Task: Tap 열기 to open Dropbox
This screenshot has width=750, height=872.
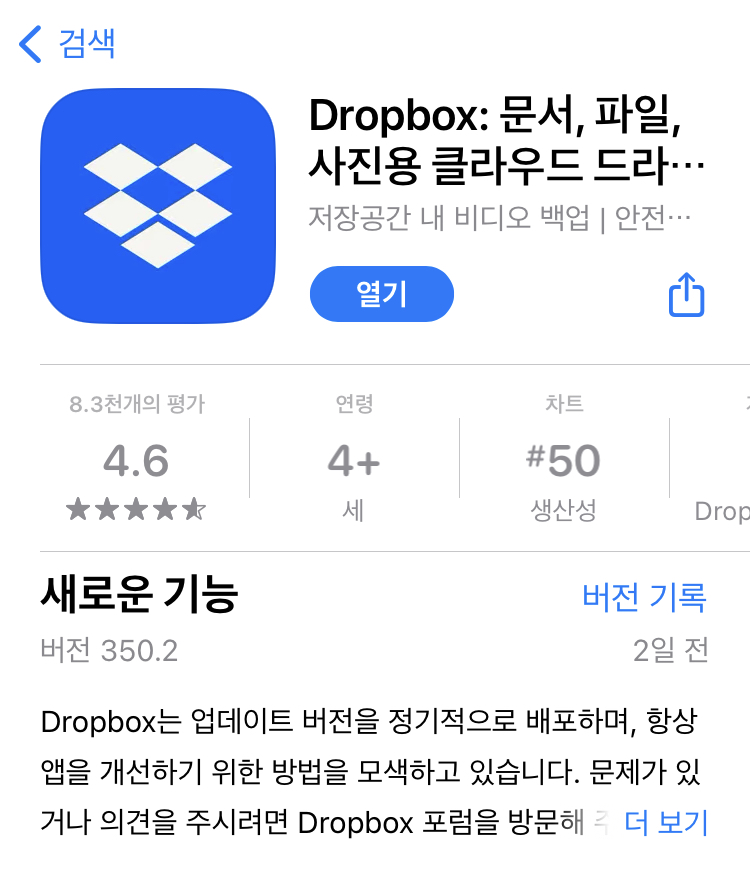Action: (x=382, y=294)
